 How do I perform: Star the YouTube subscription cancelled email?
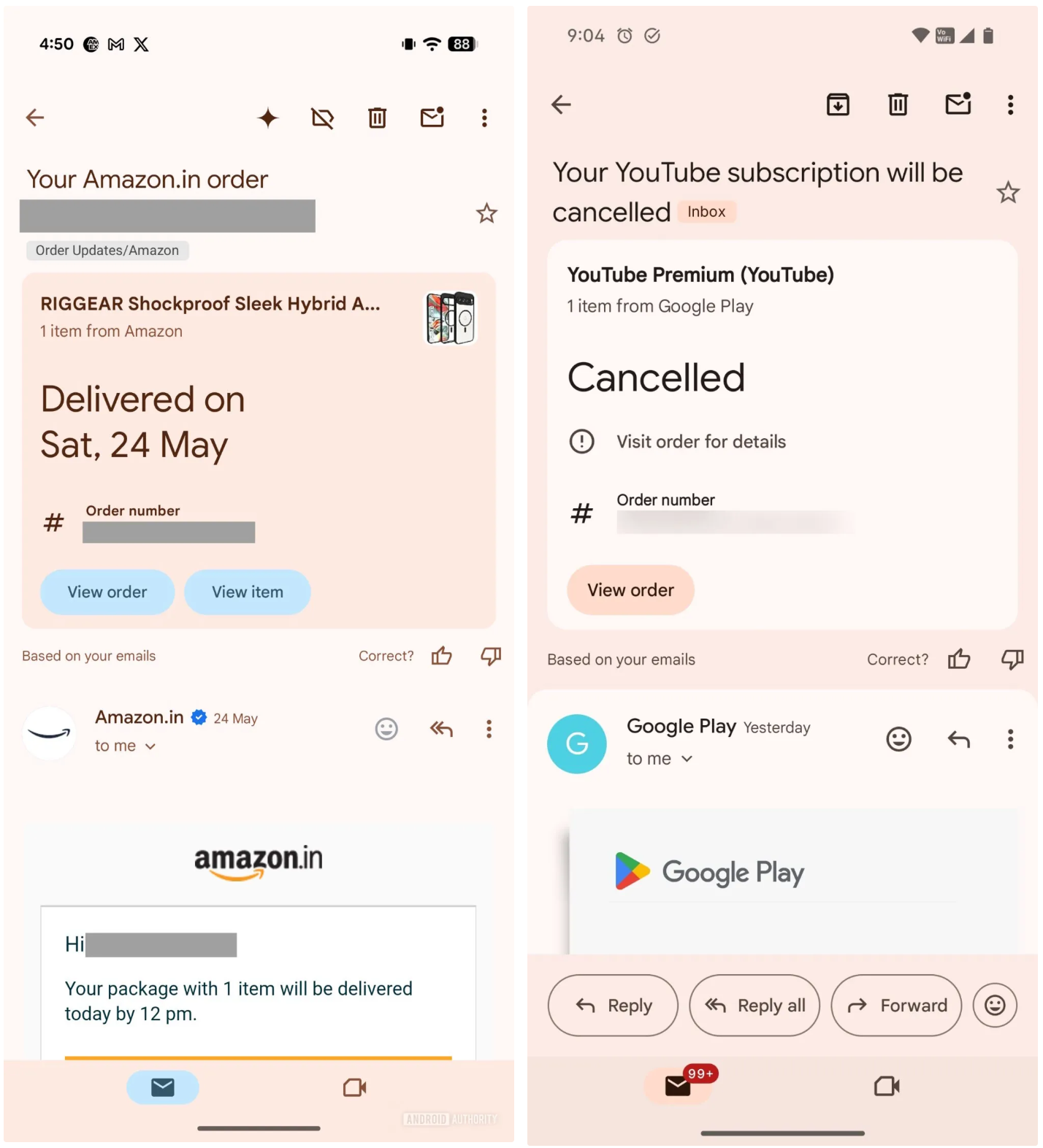point(1008,193)
